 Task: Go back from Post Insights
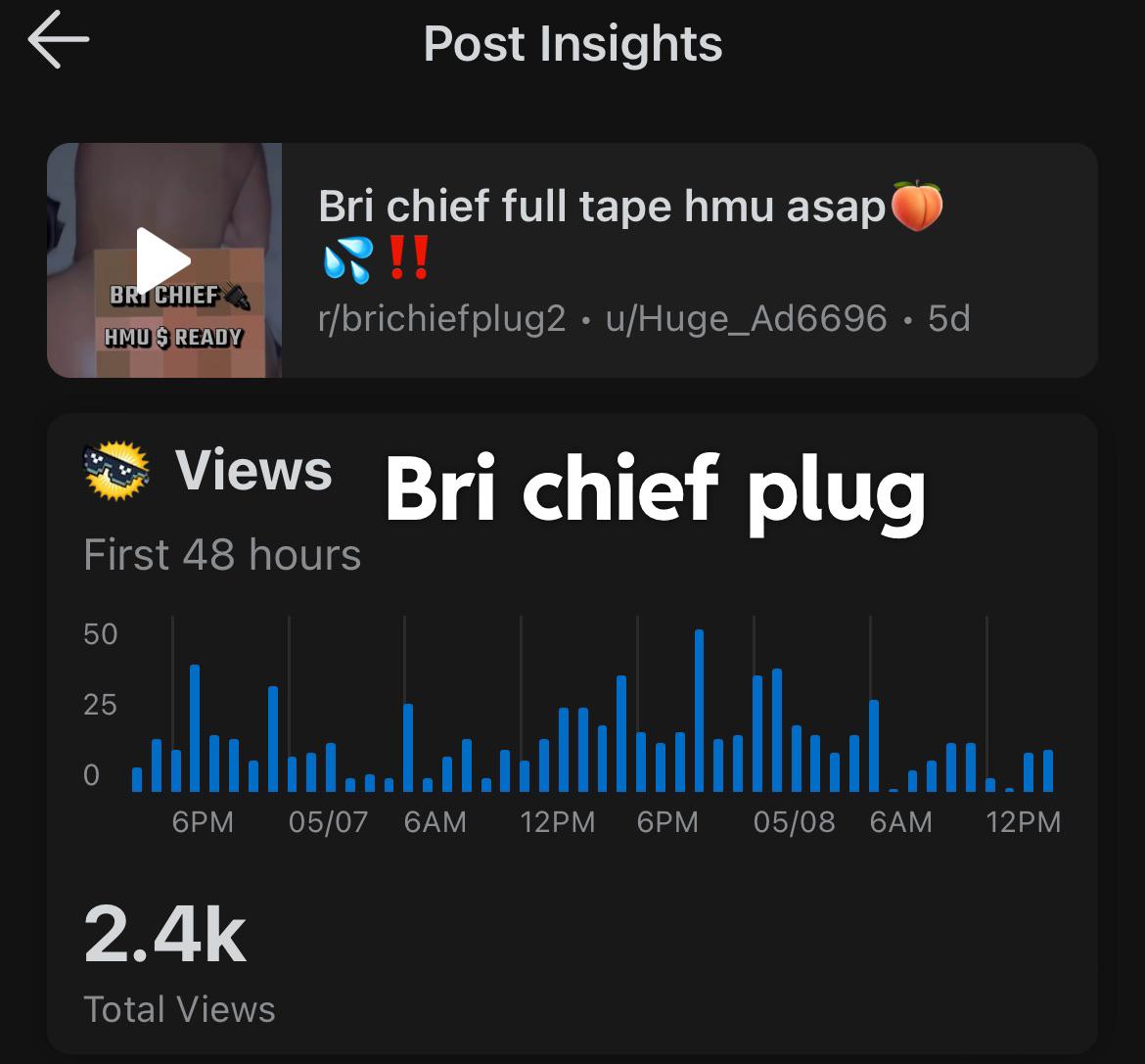click(59, 41)
